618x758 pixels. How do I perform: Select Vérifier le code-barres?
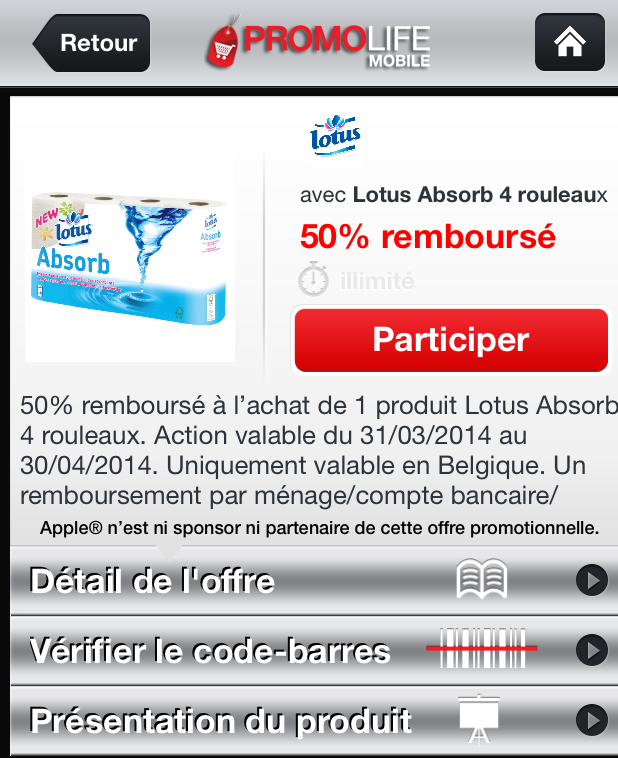tap(309, 651)
